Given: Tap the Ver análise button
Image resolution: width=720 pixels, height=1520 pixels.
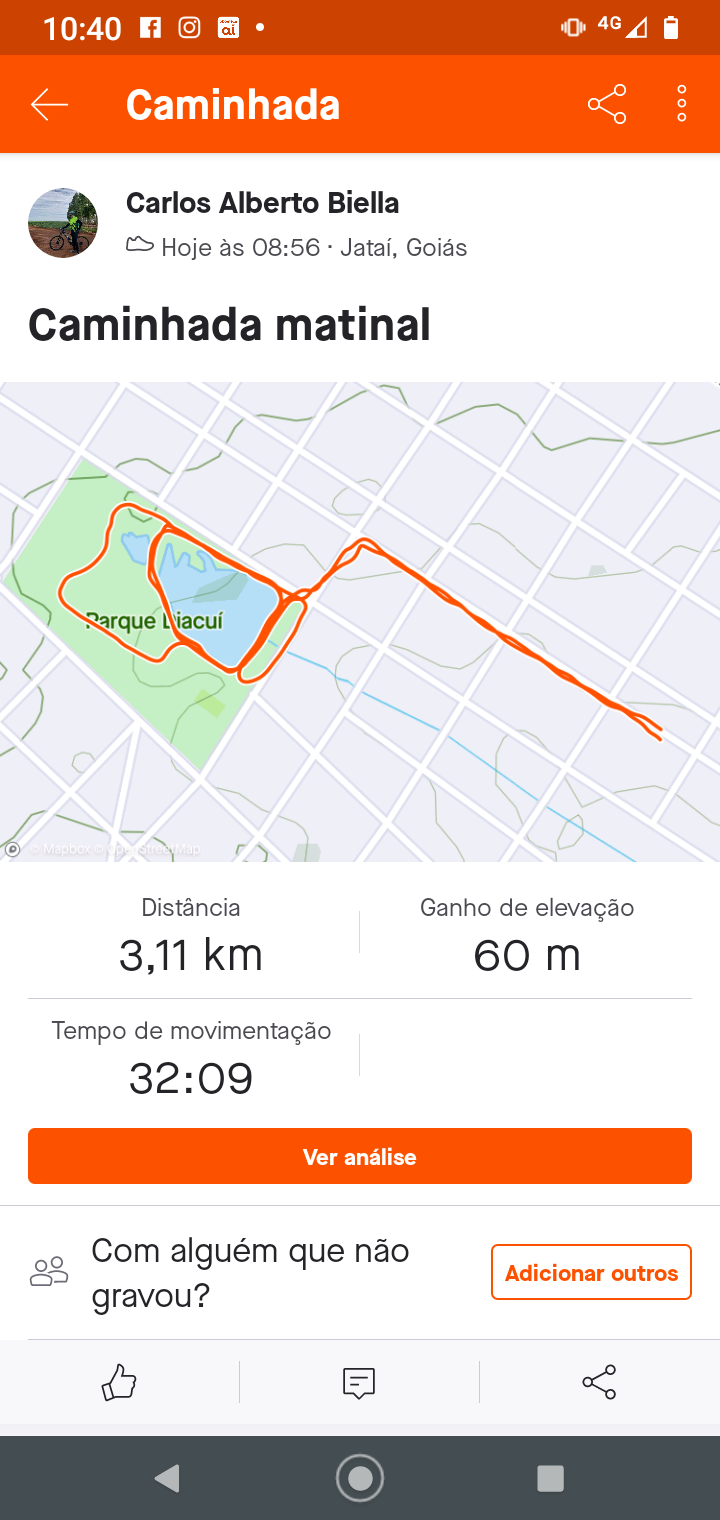Looking at the screenshot, I should click(360, 1156).
